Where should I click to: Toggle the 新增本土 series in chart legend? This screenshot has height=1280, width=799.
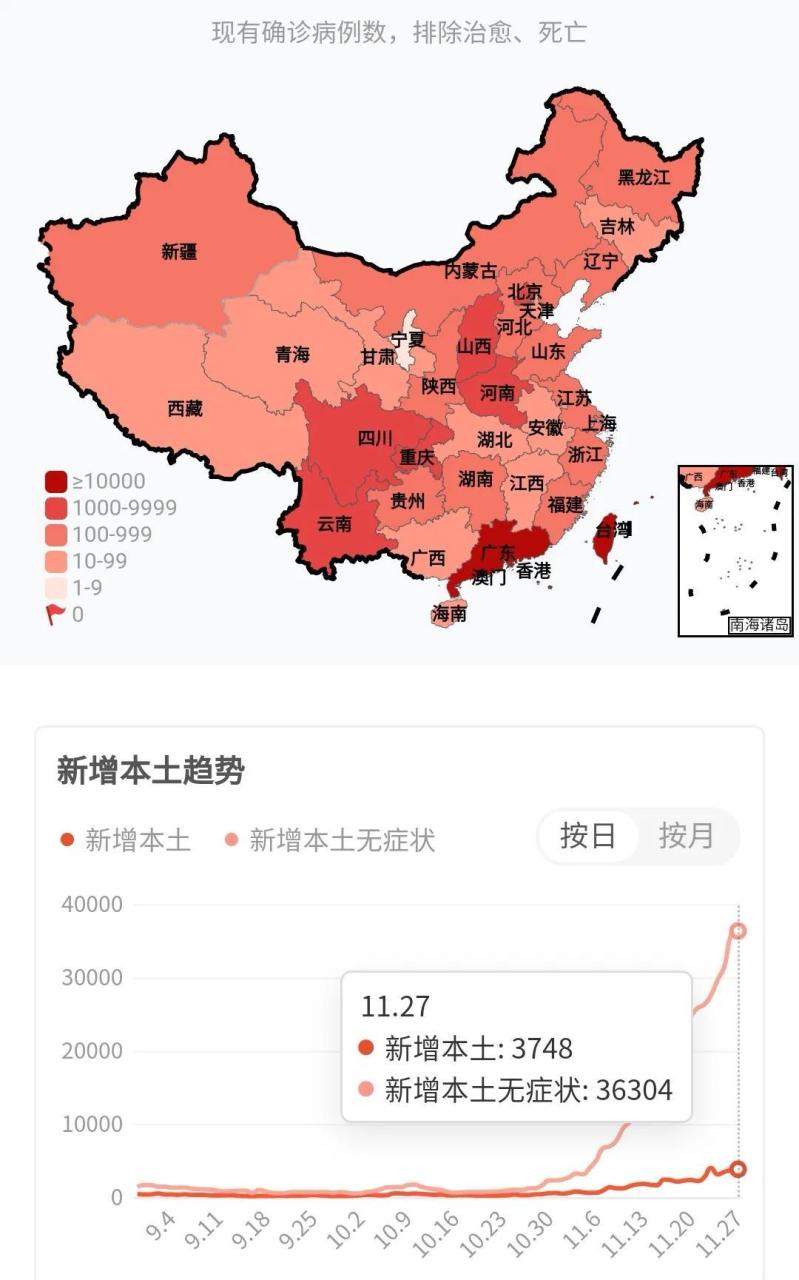126,840
